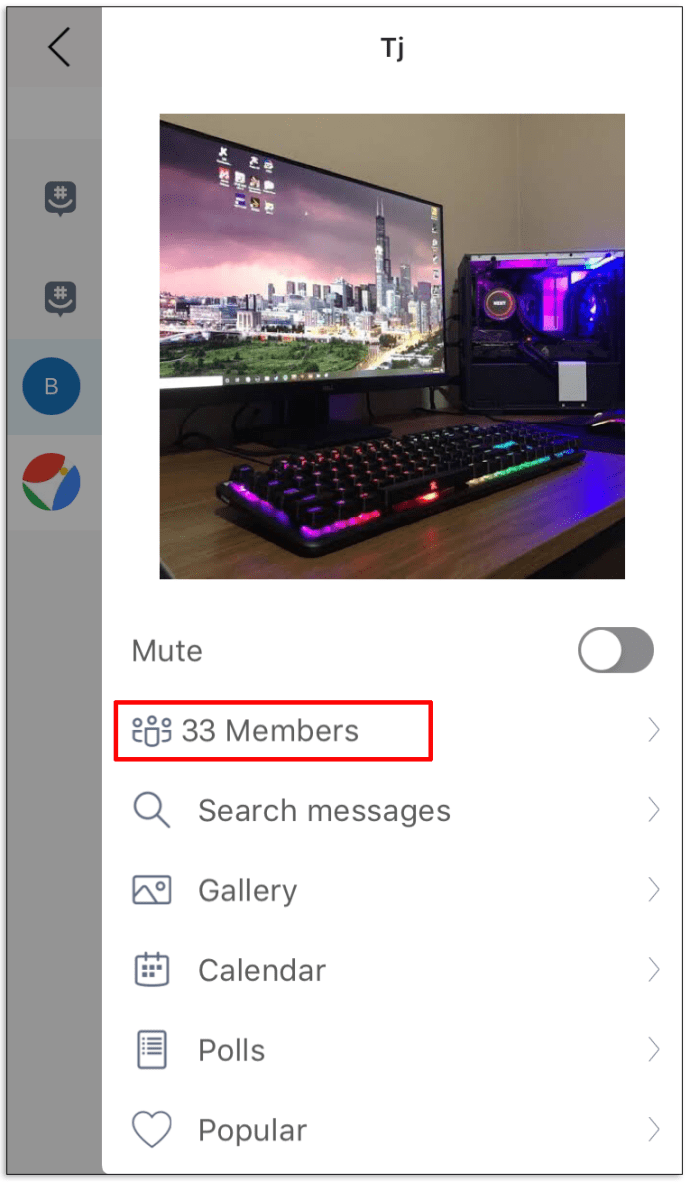Open the group Gallery

click(x=247, y=891)
